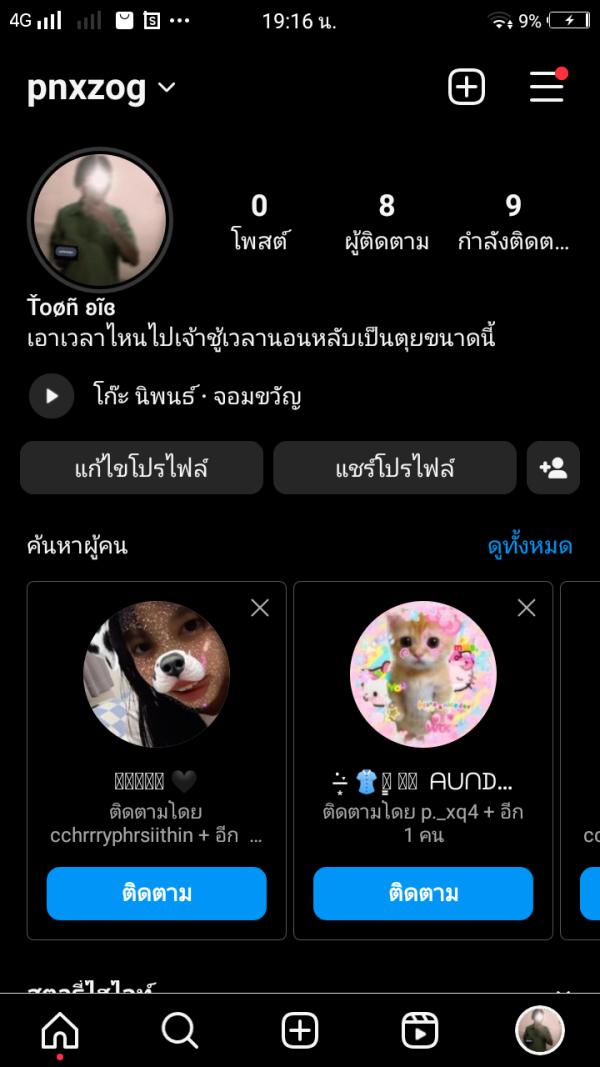This screenshot has height=1067, width=600.
Task: Dismiss the dog-filter suggested account card
Action: coord(260,608)
